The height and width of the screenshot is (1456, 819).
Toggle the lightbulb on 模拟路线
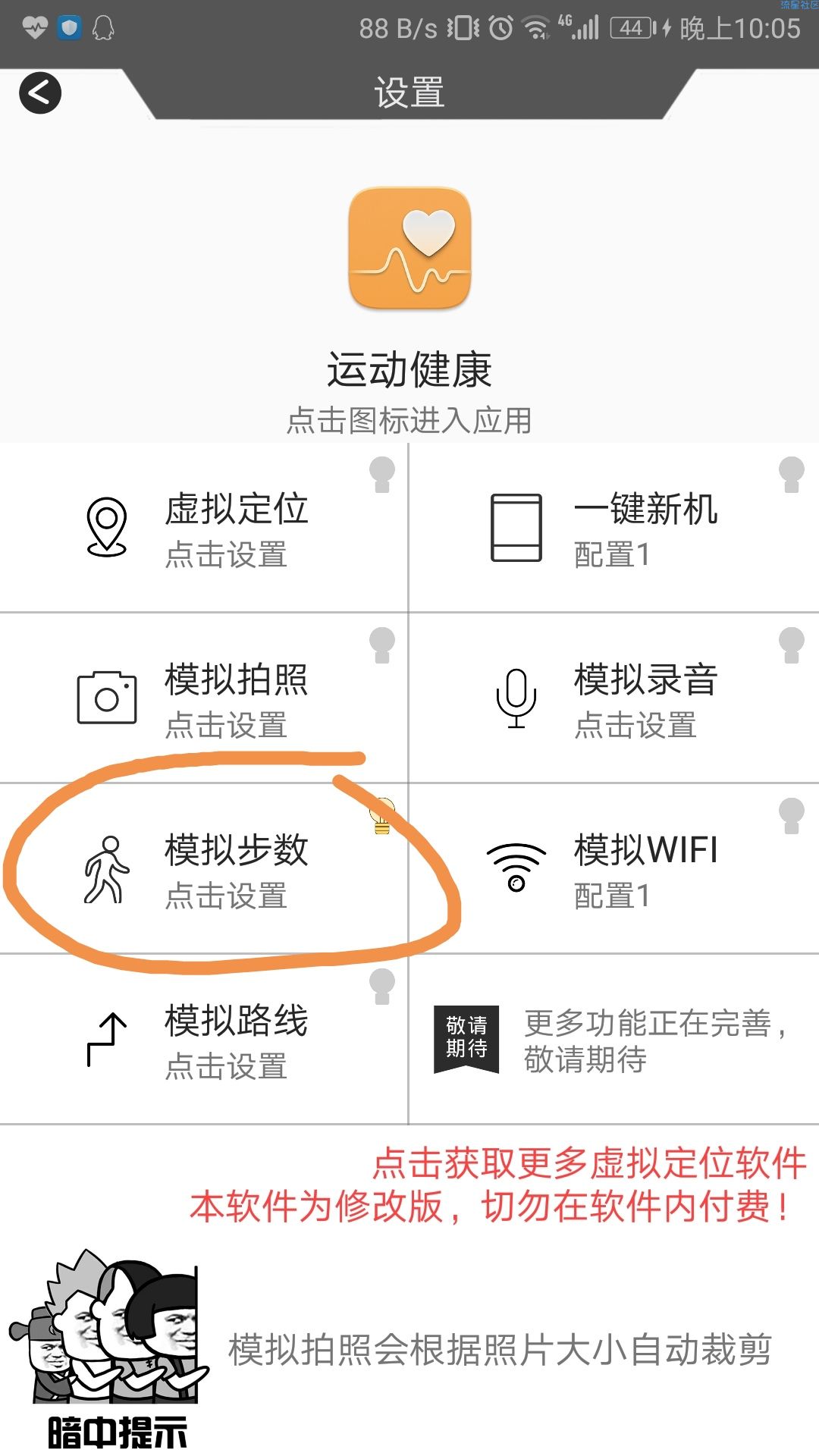pos(382,987)
